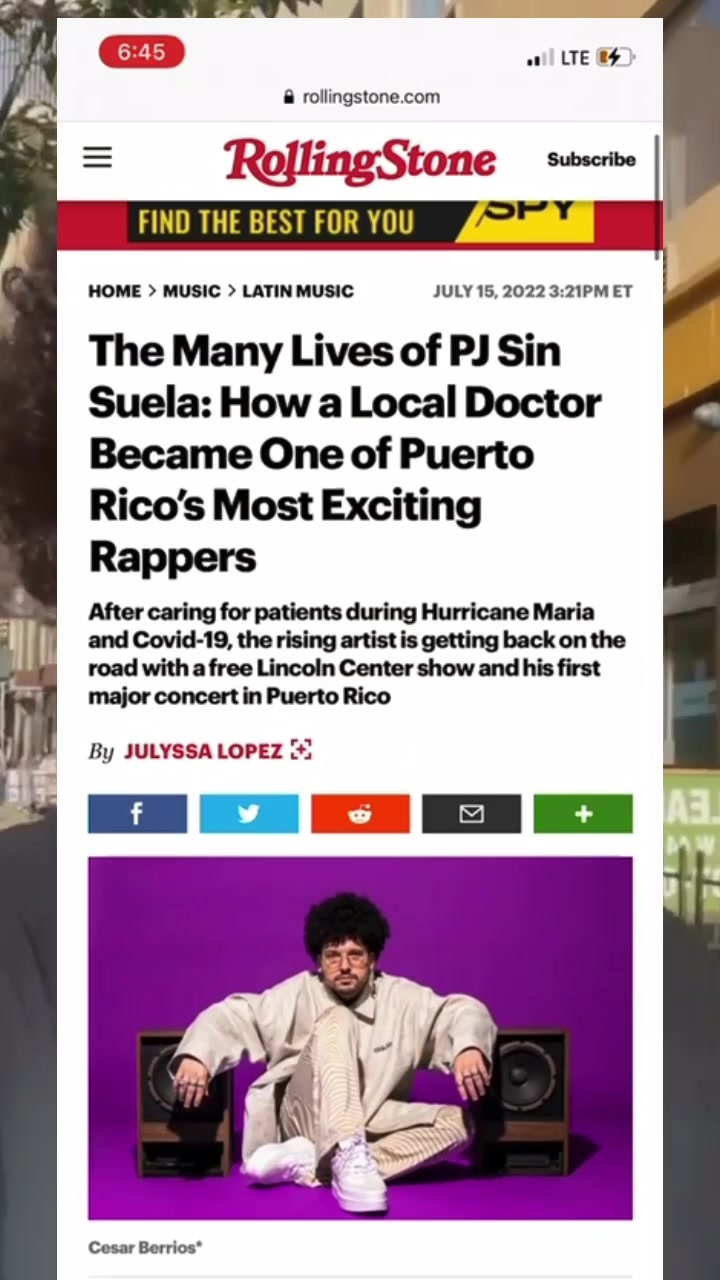Share the article by email
The image size is (720, 1280).
point(471,814)
